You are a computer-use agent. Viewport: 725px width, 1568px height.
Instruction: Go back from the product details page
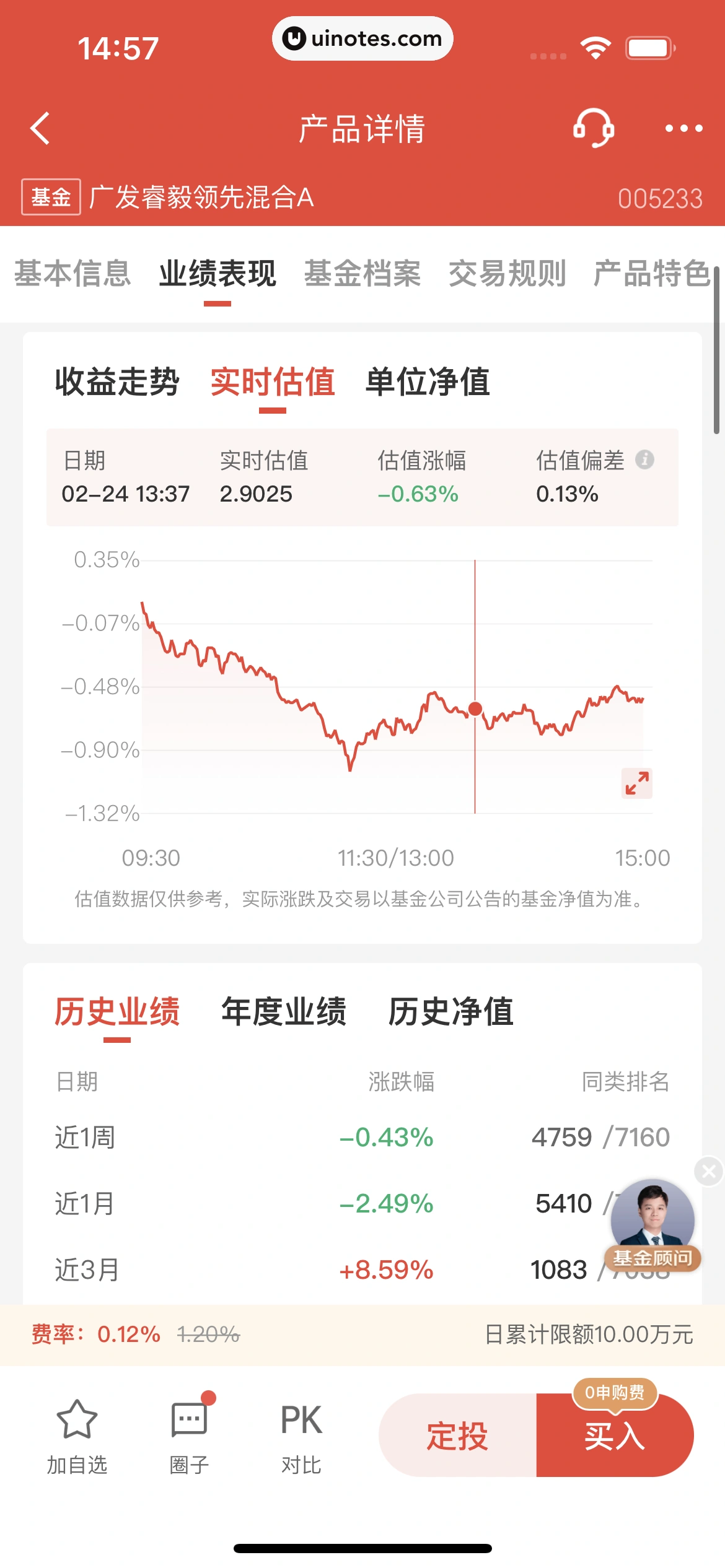41,129
